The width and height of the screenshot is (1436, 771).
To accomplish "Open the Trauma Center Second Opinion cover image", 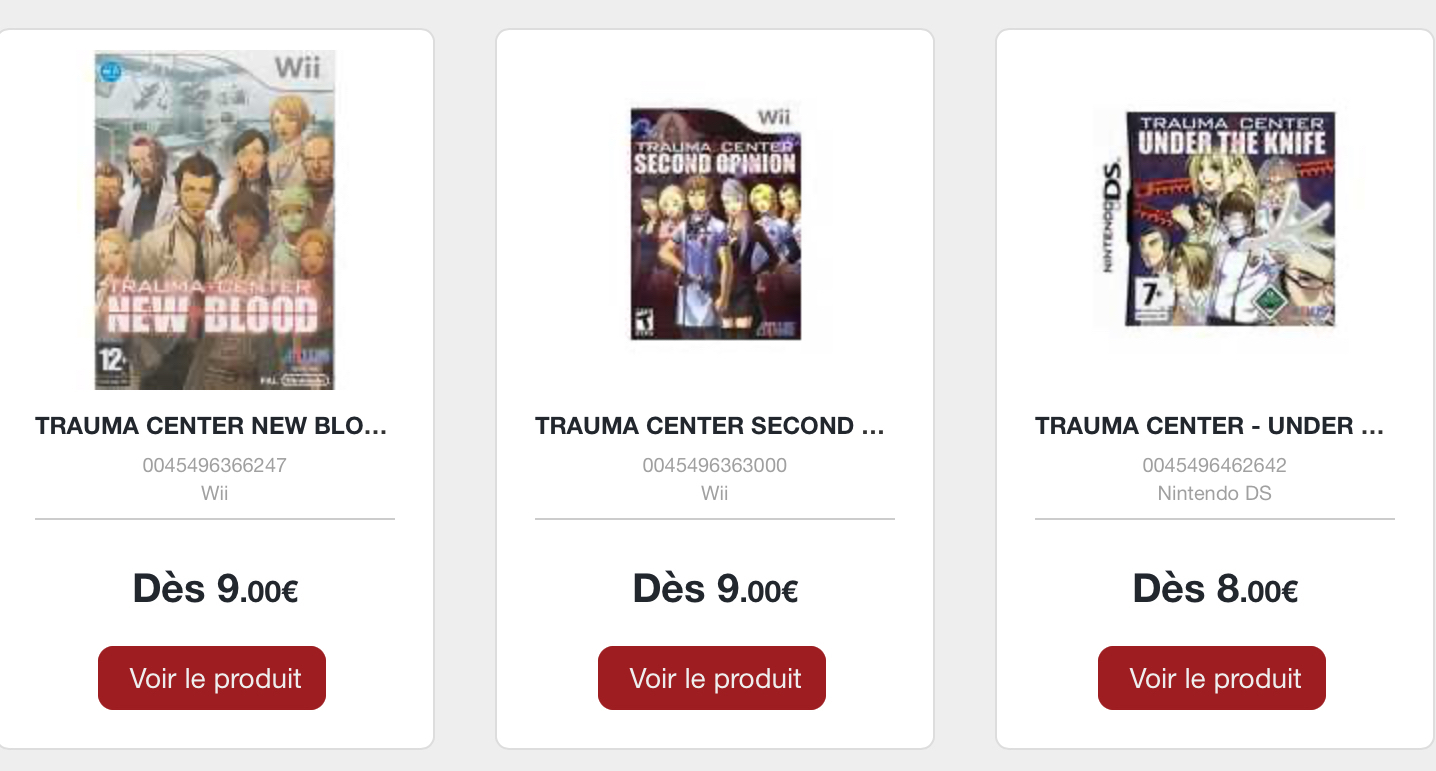I will coord(715,222).
